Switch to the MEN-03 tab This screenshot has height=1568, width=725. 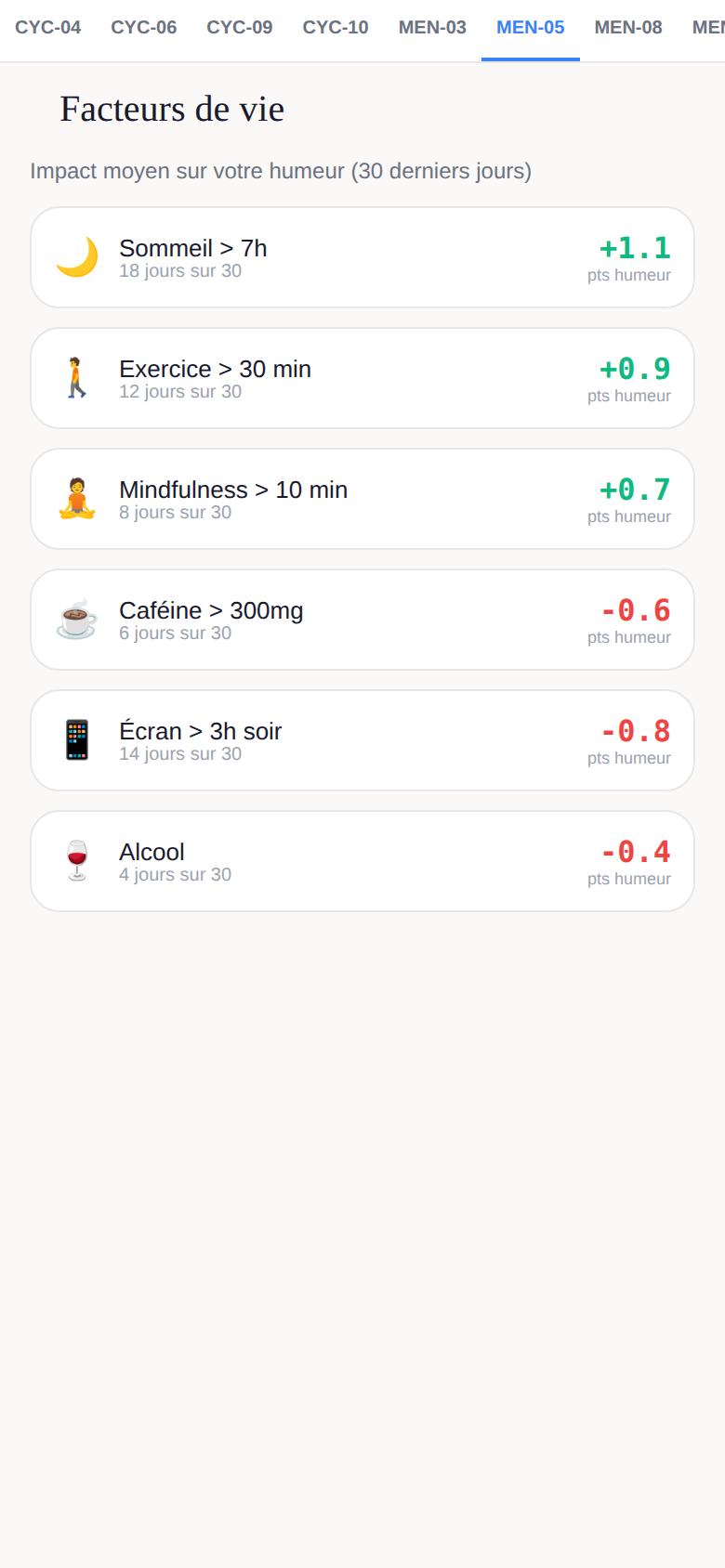point(432,28)
